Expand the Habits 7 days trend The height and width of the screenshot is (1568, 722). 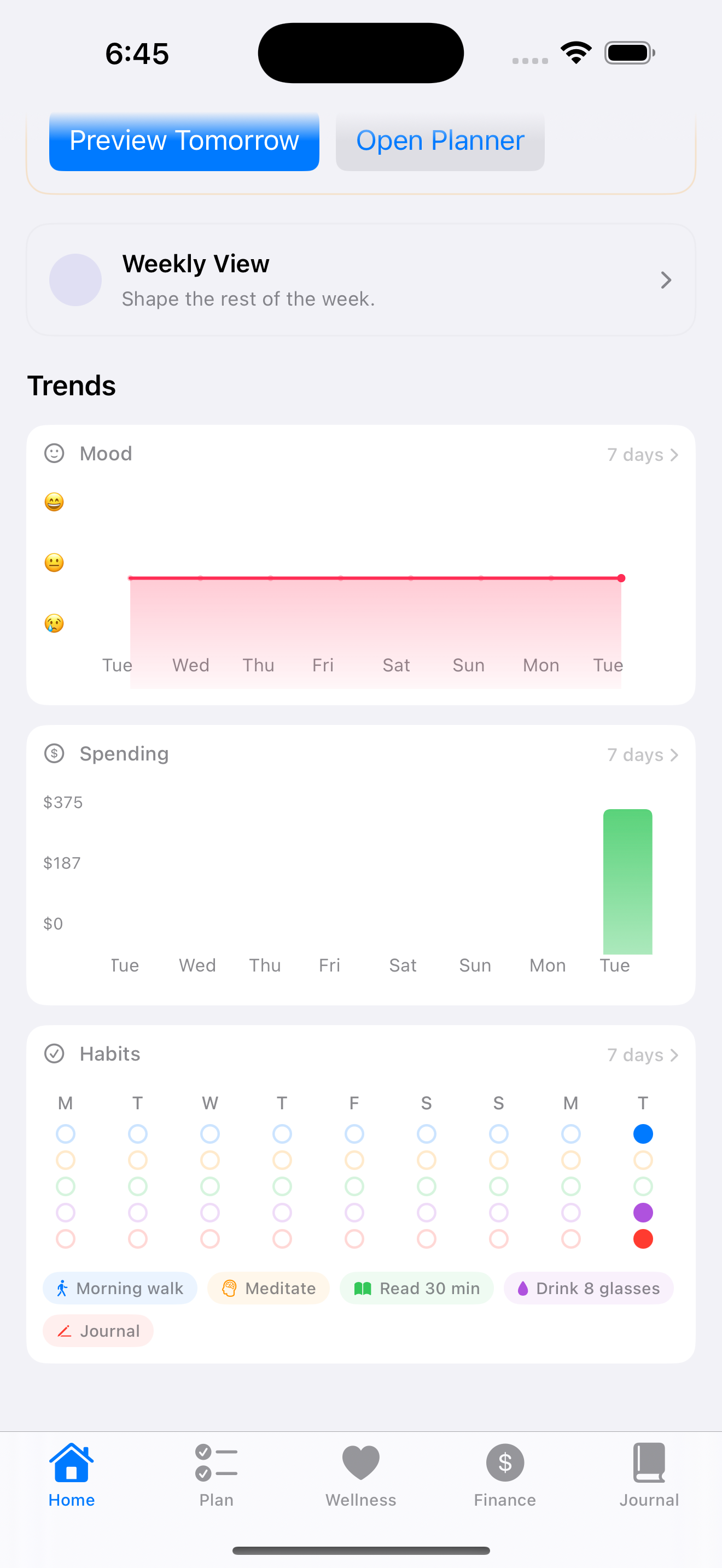coord(642,1055)
